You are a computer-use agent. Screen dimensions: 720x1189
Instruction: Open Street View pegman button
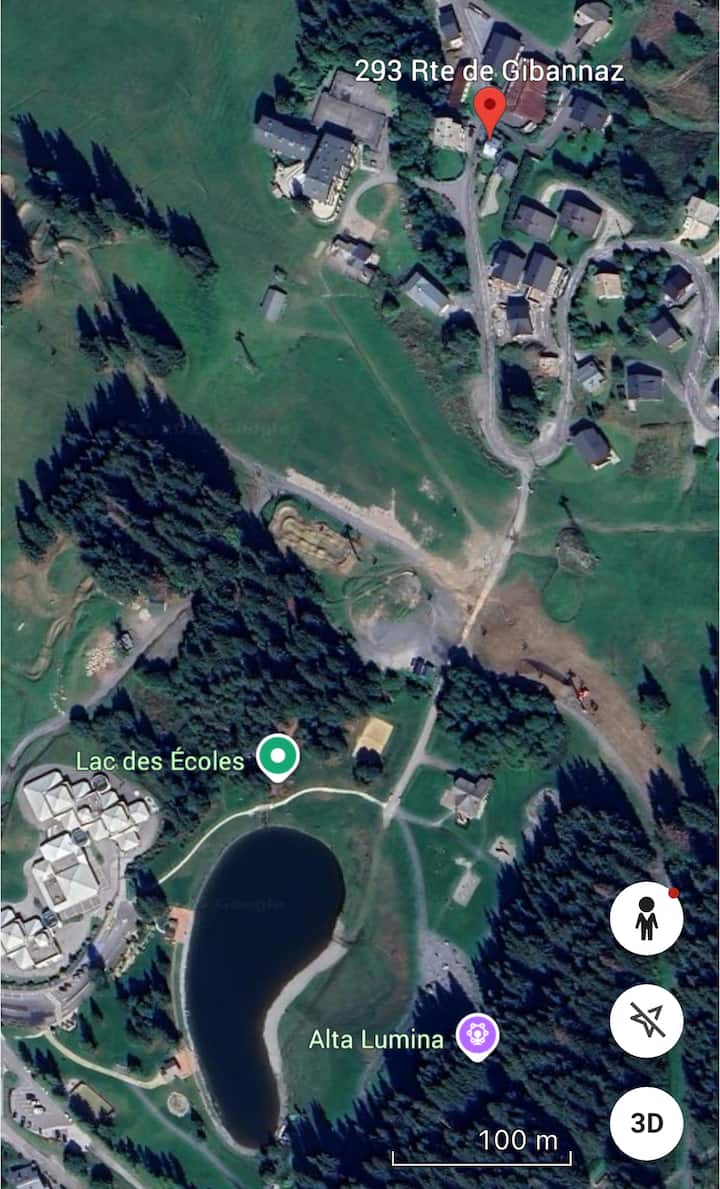646,921
